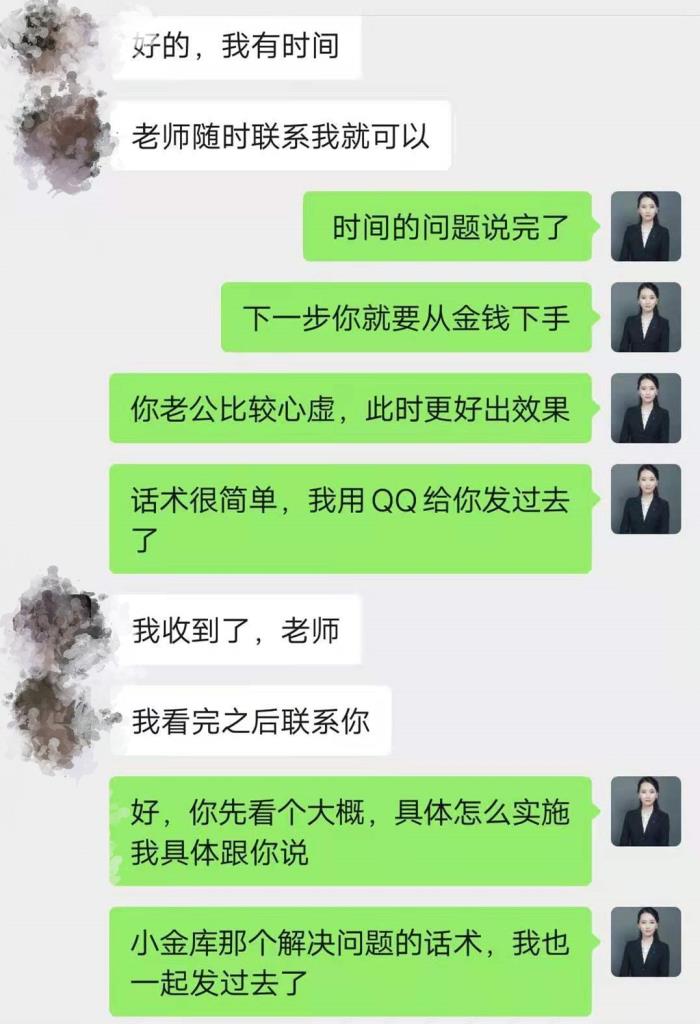Screen dimensions: 700x1024
Task: Open avatar beside '你老公比较心虚' message
Action: coord(645,408)
